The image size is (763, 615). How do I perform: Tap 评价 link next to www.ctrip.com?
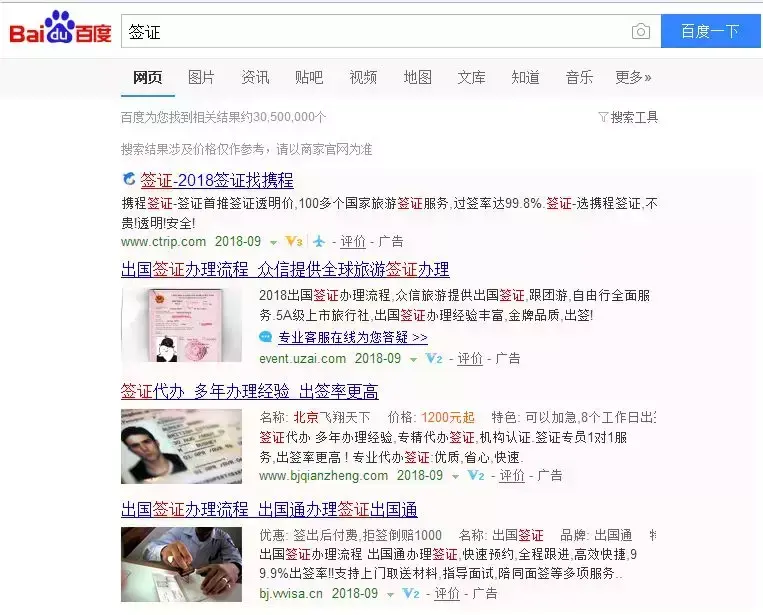tap(353, 242)
